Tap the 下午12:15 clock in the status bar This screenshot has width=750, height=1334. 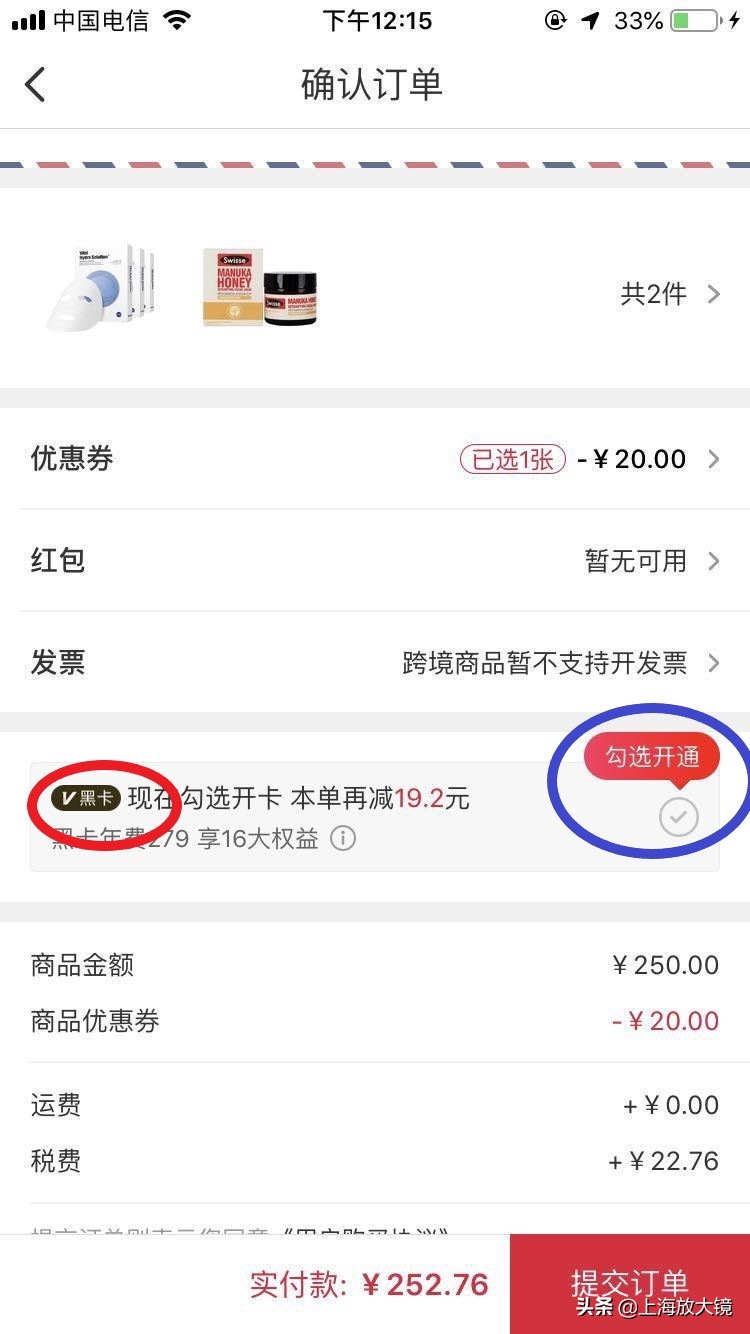pos(375,19)
